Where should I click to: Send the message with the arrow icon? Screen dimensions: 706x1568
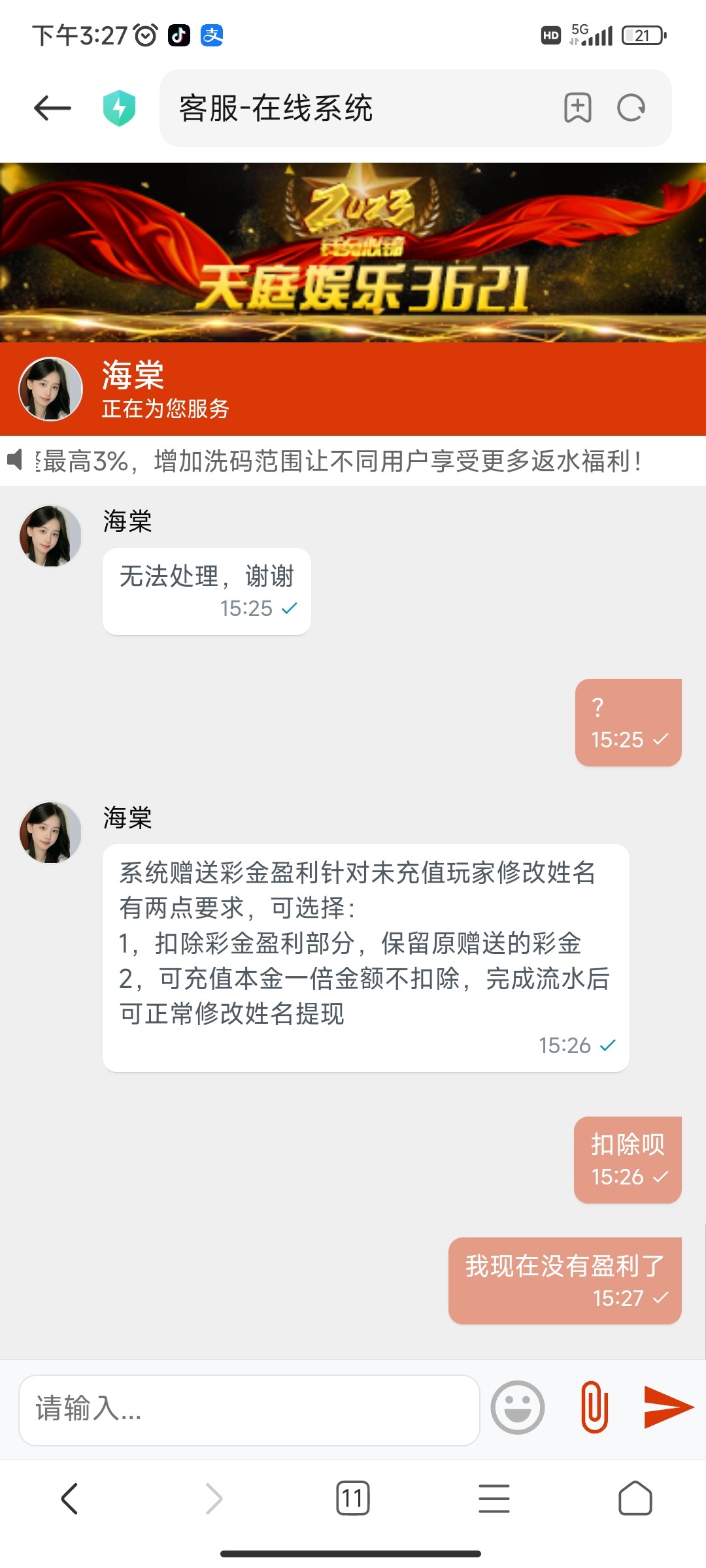pyautogui.click(x=668, y=1409)
